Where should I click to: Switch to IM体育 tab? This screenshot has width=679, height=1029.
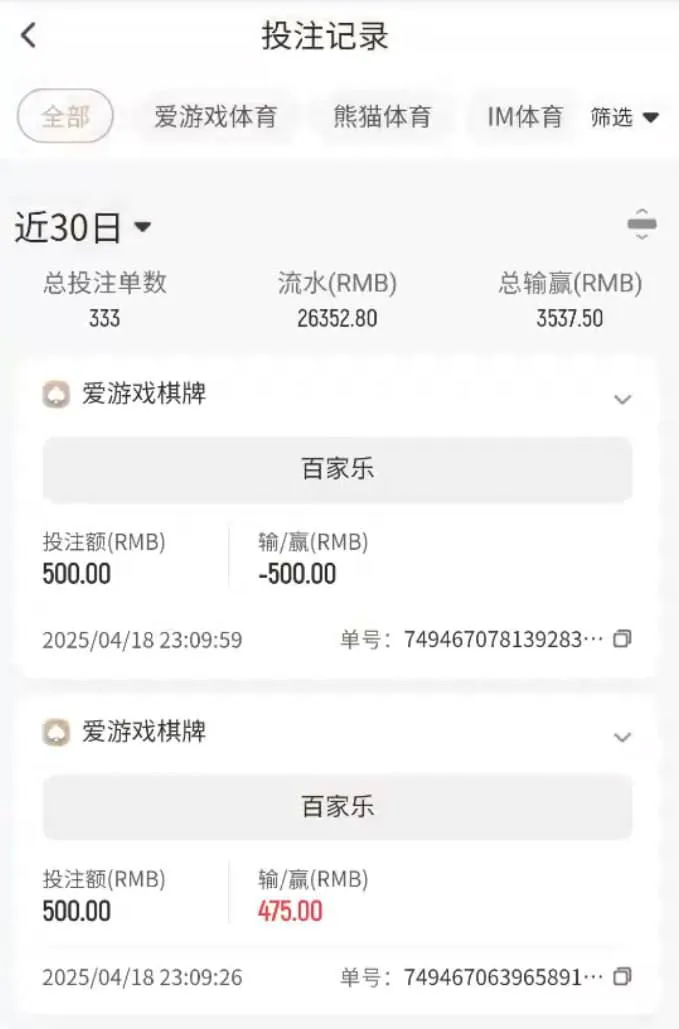point(524,117)
